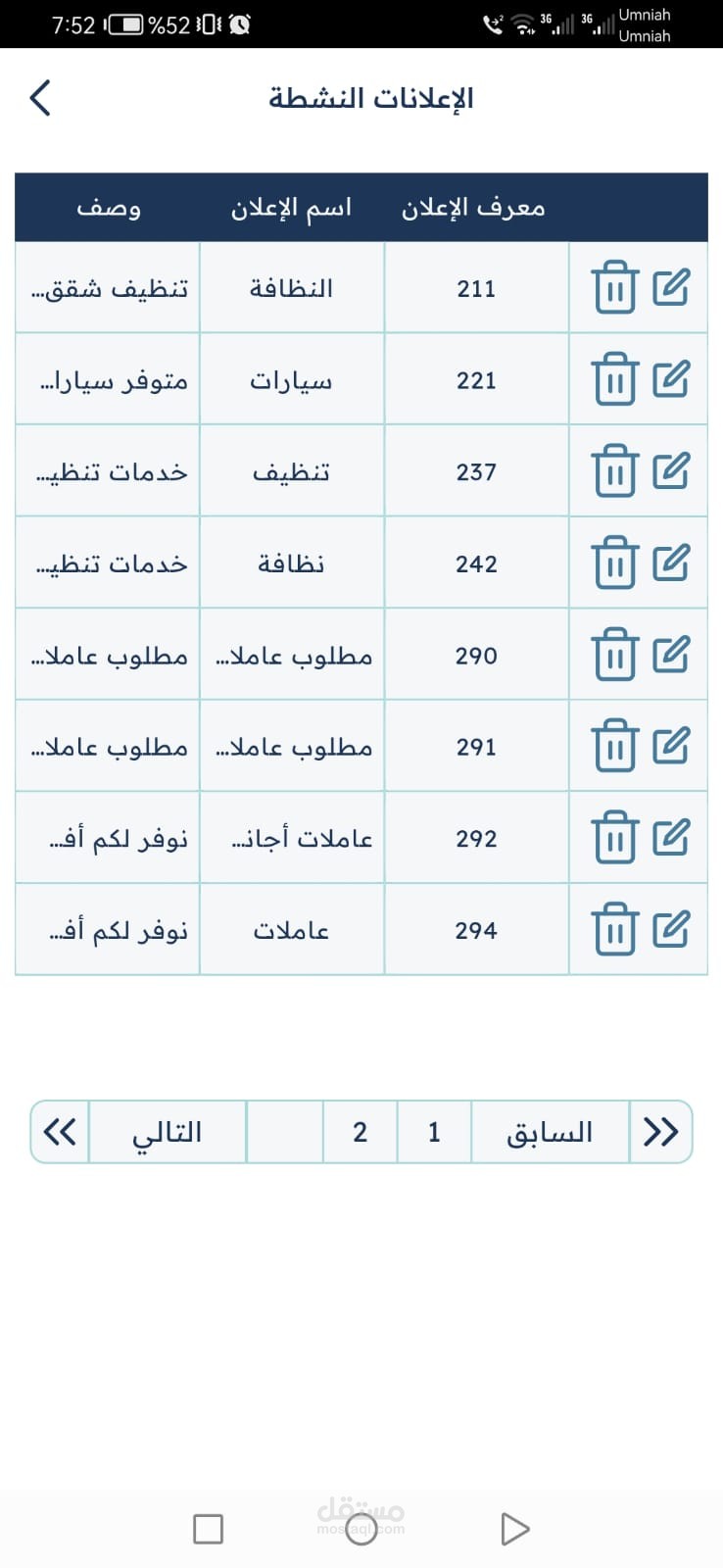Jump with the double arrow beside التالي
The image size is (723, 1568).
click(60, 1132)
